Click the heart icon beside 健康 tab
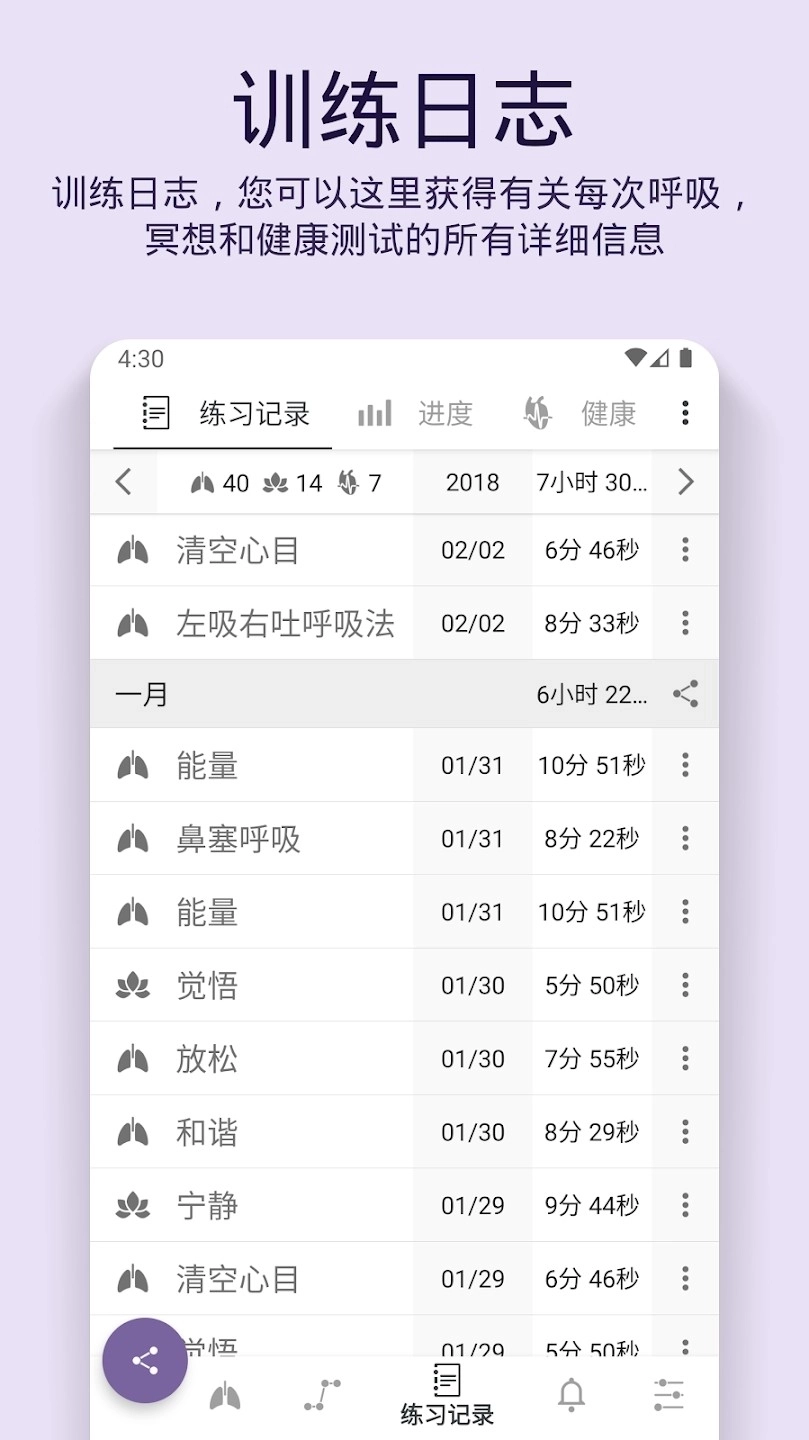This screenshot has width=809, height=1440. tap(536, 413)
